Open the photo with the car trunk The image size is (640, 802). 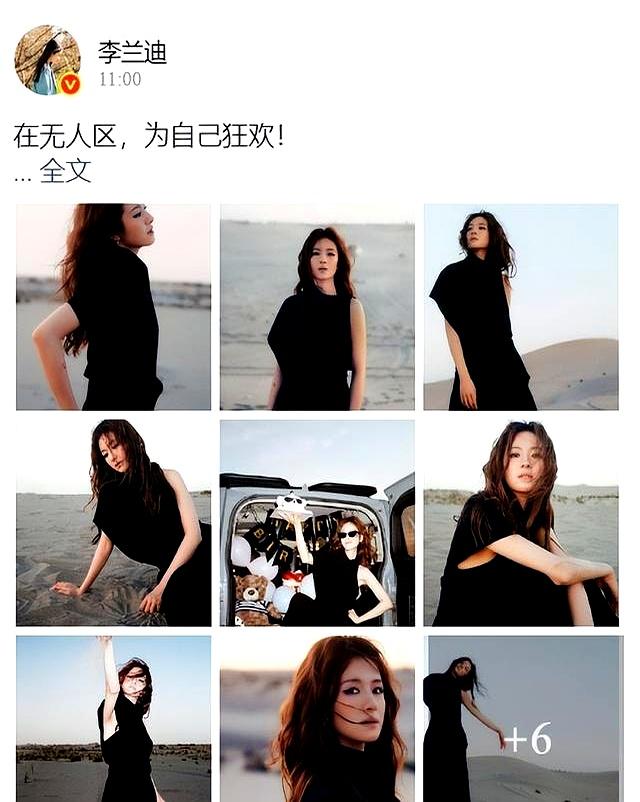pos(317,523)
